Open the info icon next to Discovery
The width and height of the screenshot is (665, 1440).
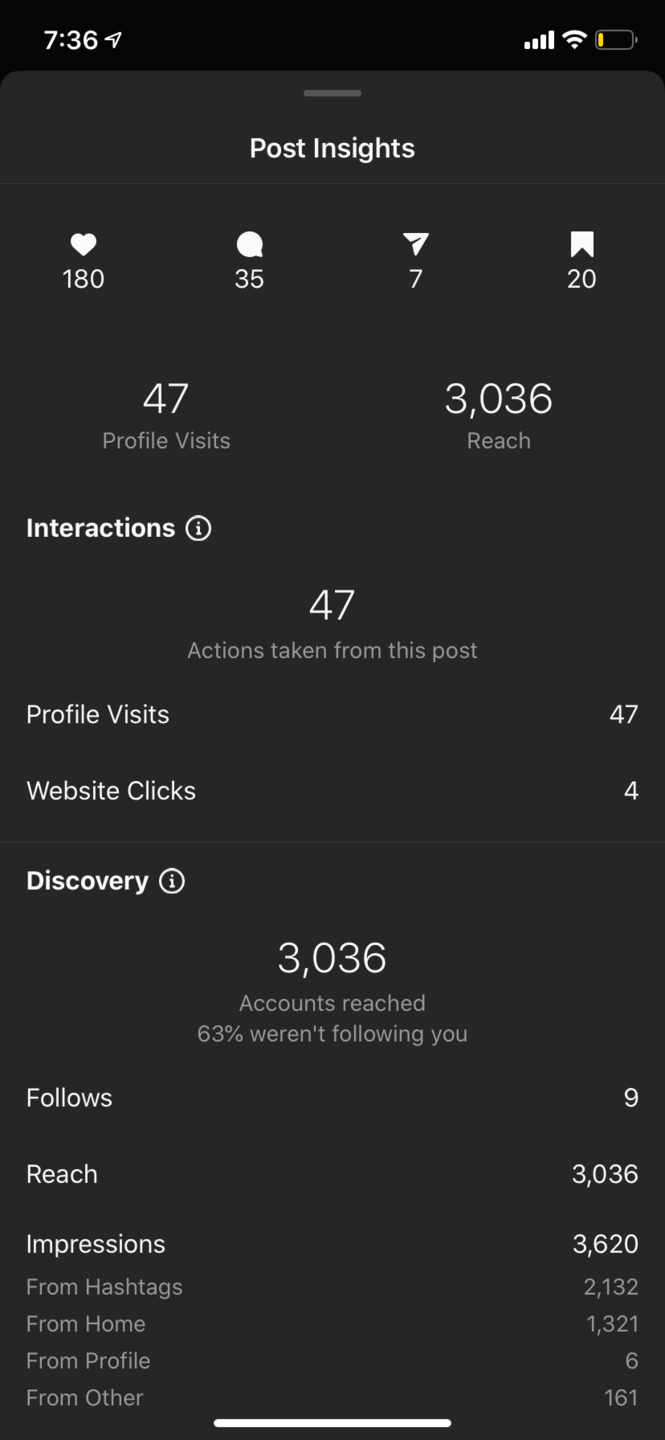[x=172, y=881]
